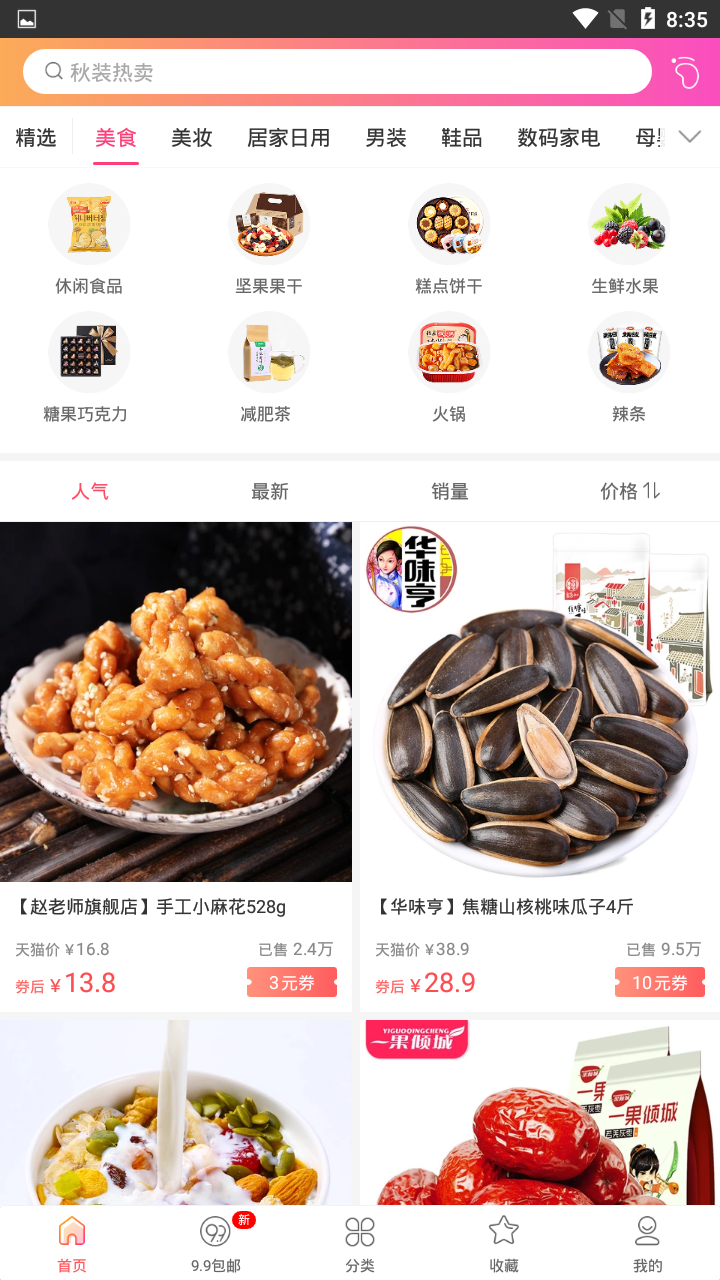Open the 休闲食品 subcategory
This screenshot has width=720, height=1280.
89,240
